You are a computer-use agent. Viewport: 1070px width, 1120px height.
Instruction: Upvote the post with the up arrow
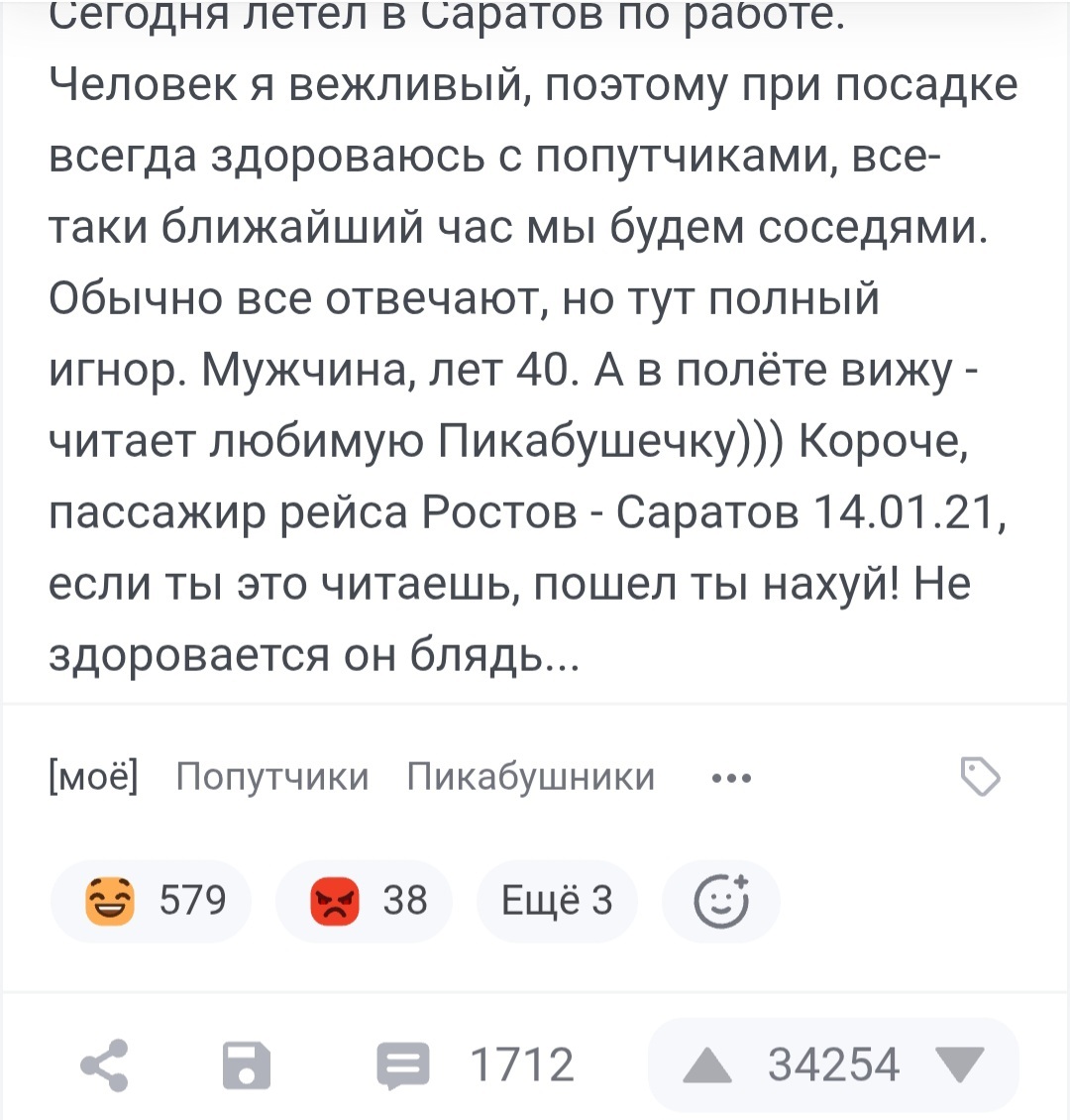coord(707,1066)
